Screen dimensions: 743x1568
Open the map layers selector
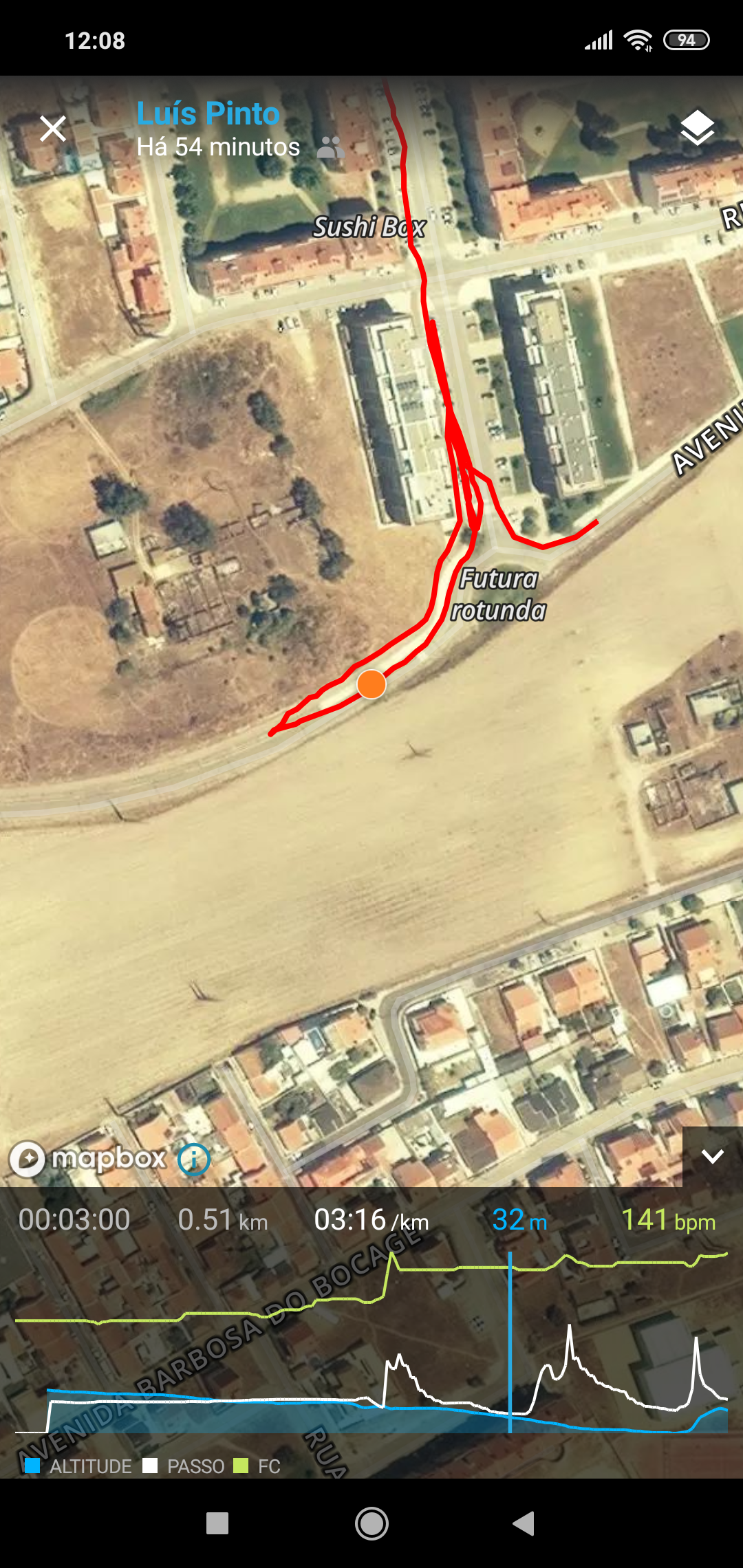697,128
